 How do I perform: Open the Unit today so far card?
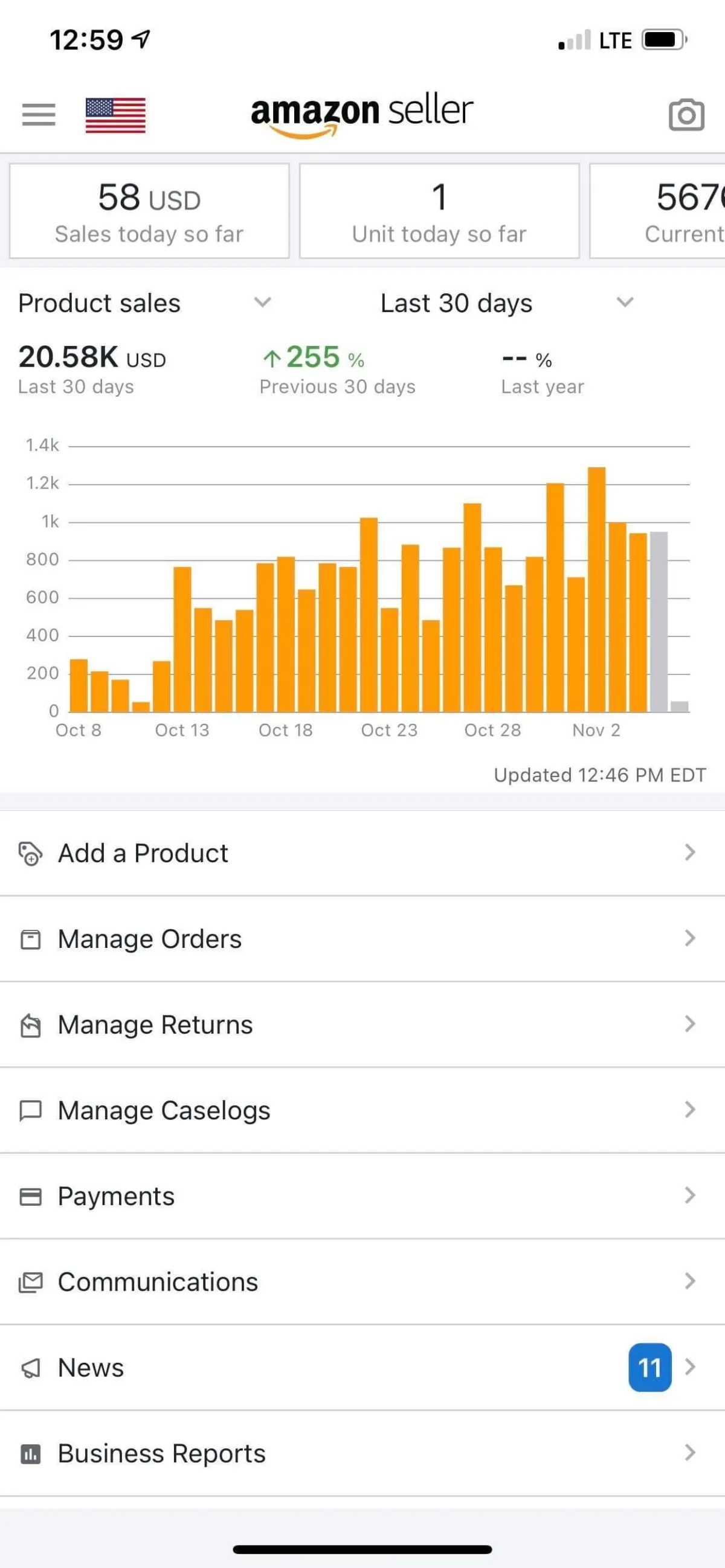(439, 211)
